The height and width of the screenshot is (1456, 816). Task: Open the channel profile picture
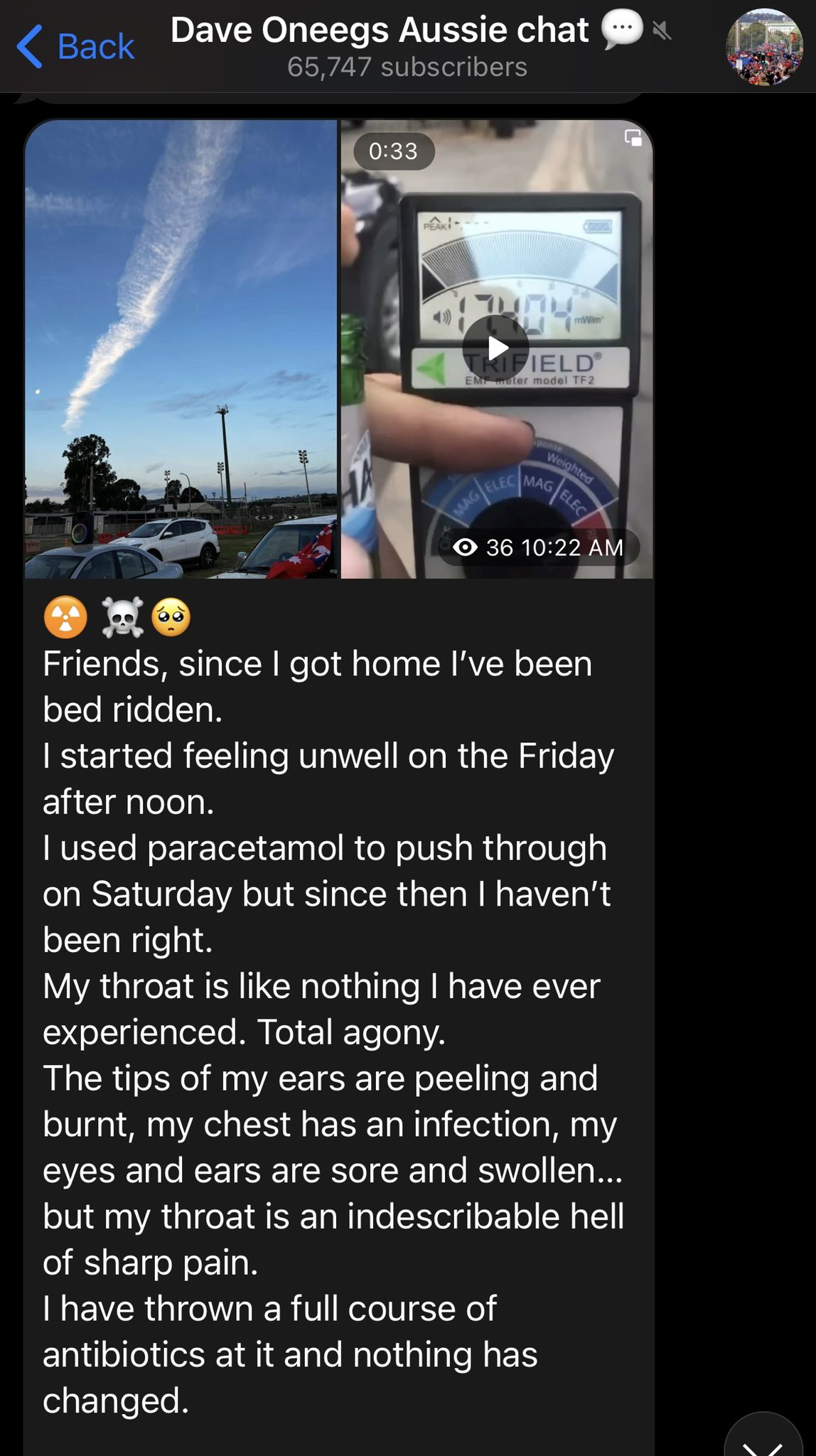pos(764,47)
